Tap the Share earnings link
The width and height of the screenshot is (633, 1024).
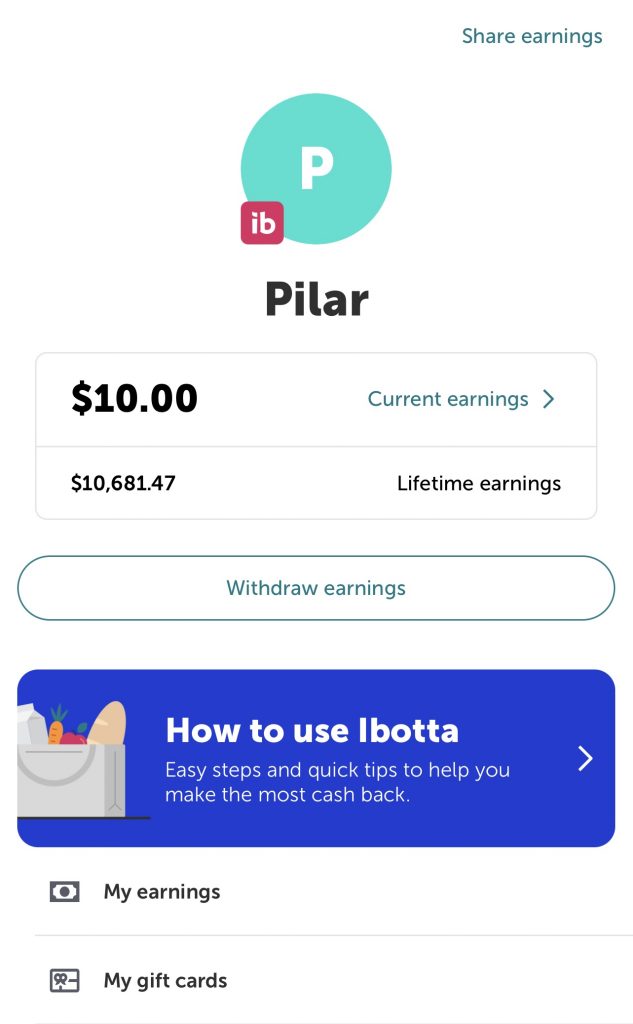[x=532, y=37]
